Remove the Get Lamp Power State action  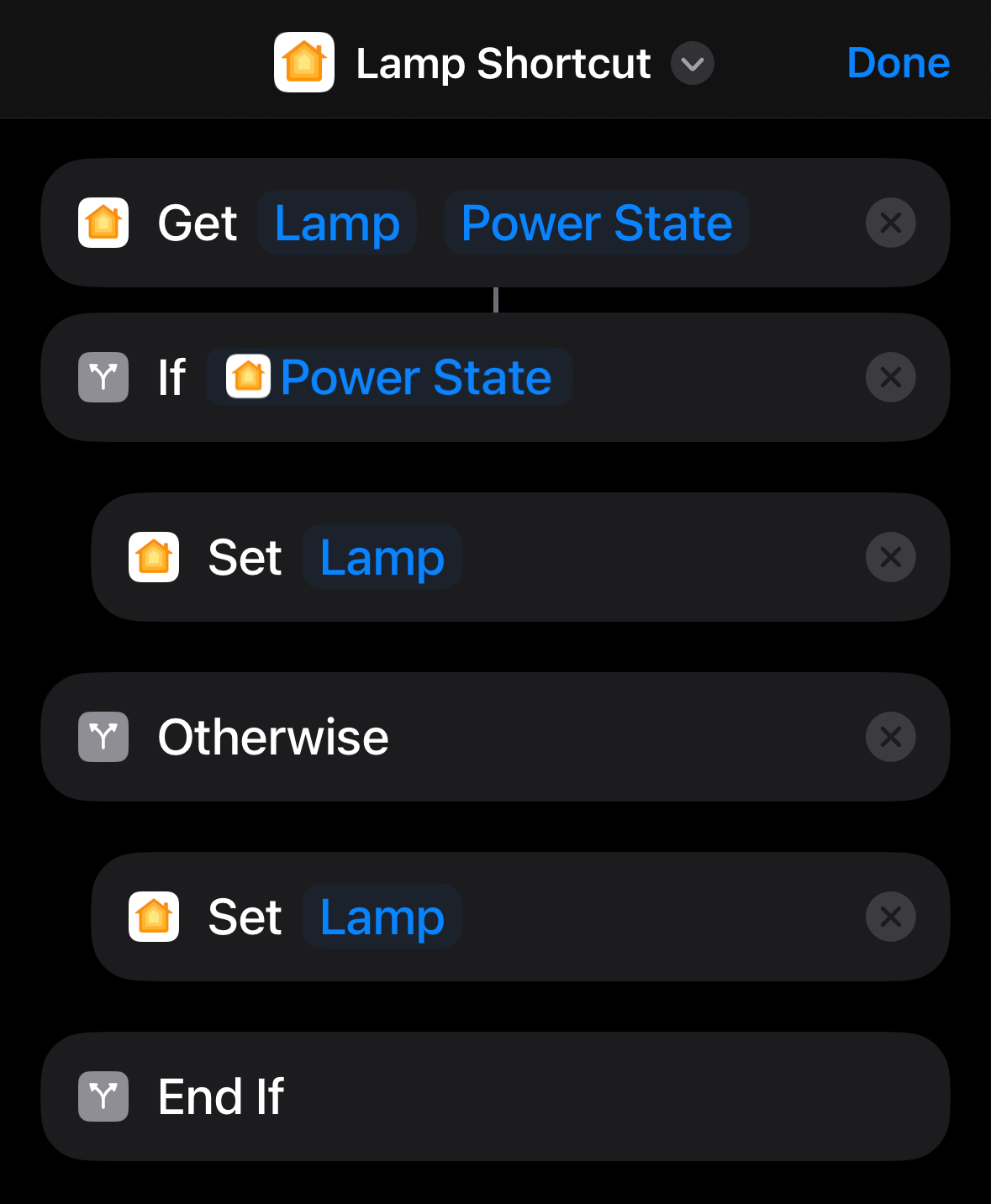890,223
